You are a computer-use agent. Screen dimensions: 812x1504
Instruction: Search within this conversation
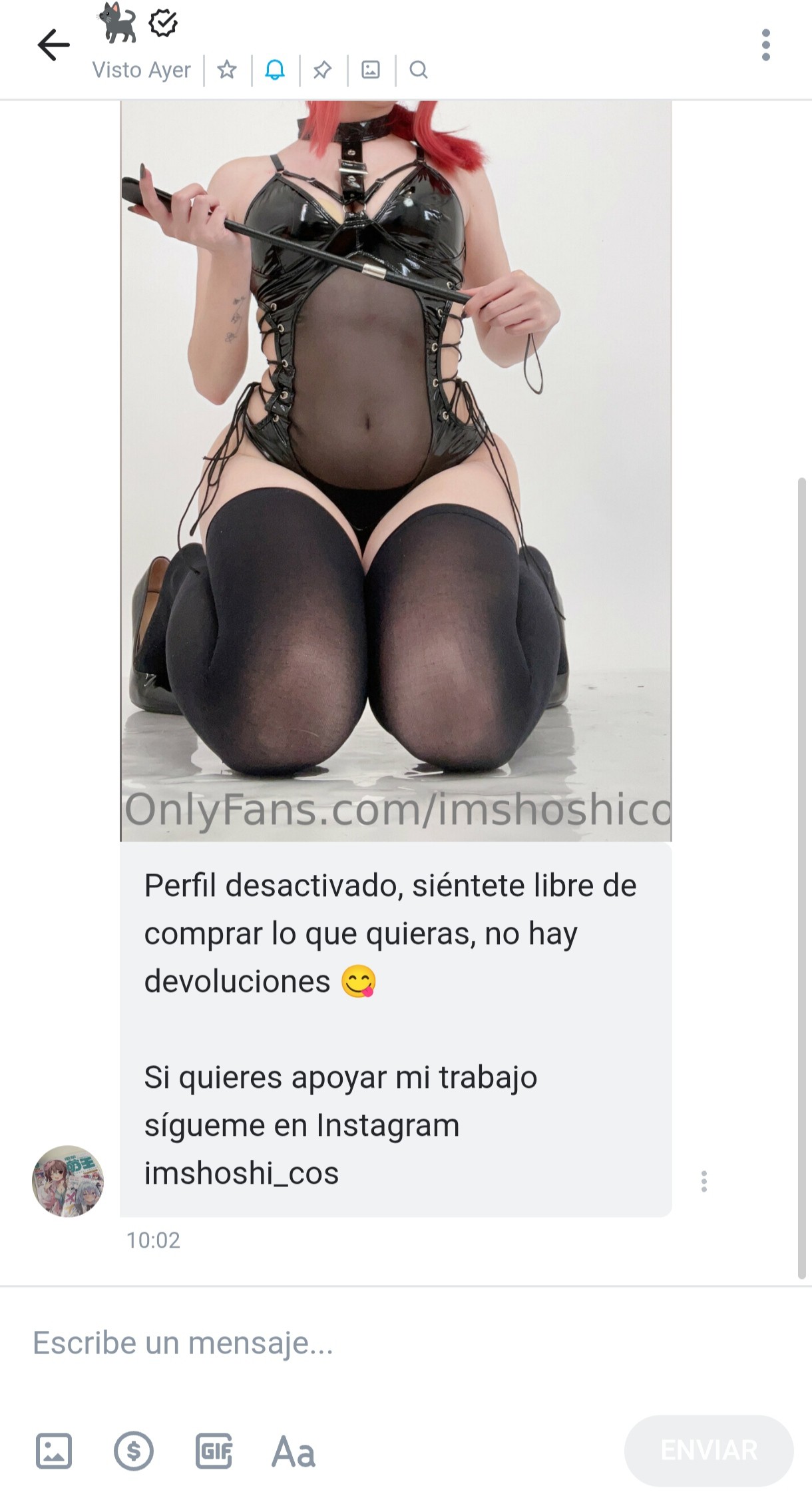coord(418,70)
